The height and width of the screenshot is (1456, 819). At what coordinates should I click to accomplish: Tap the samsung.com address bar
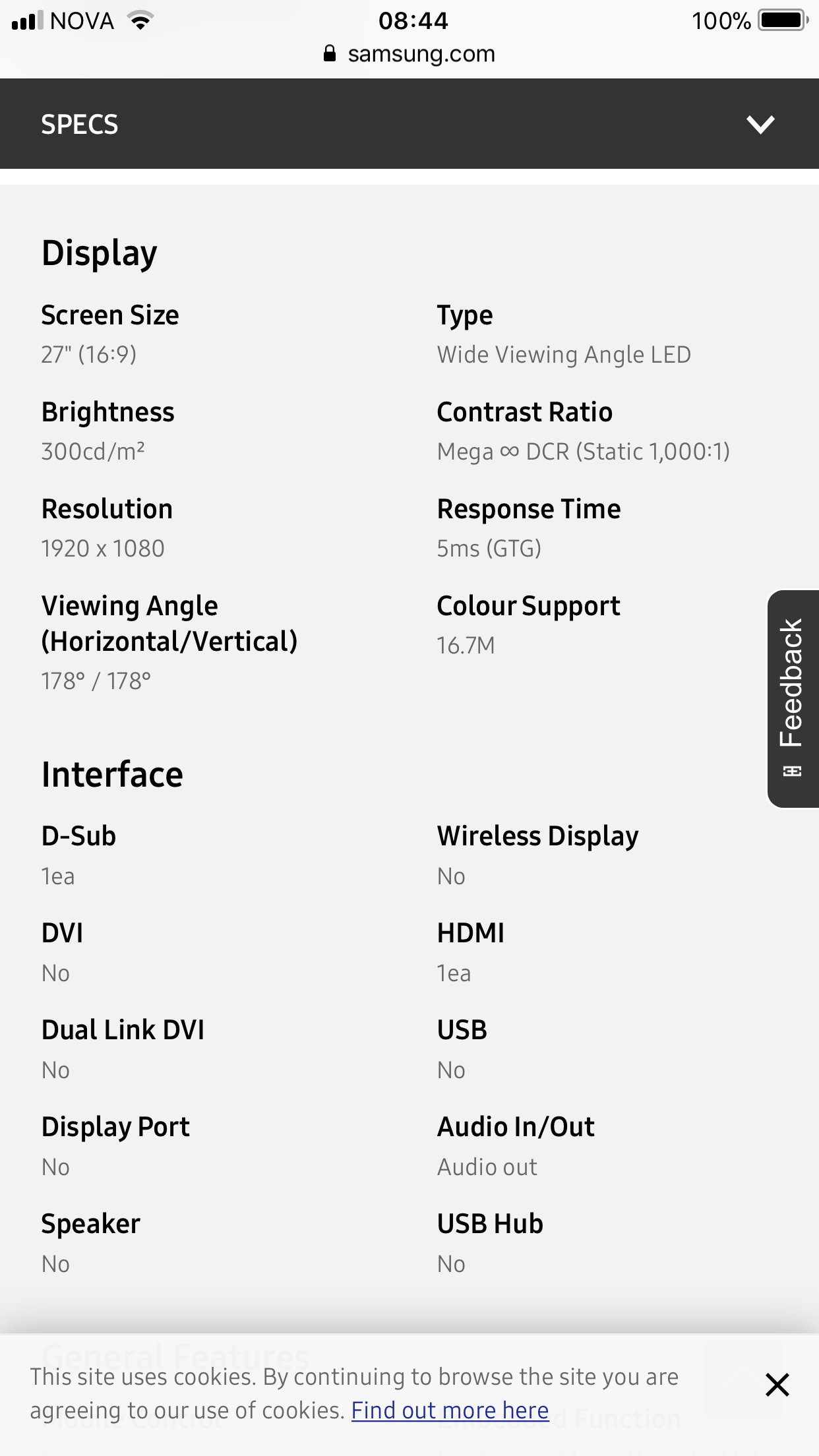[x=409, y=54]
